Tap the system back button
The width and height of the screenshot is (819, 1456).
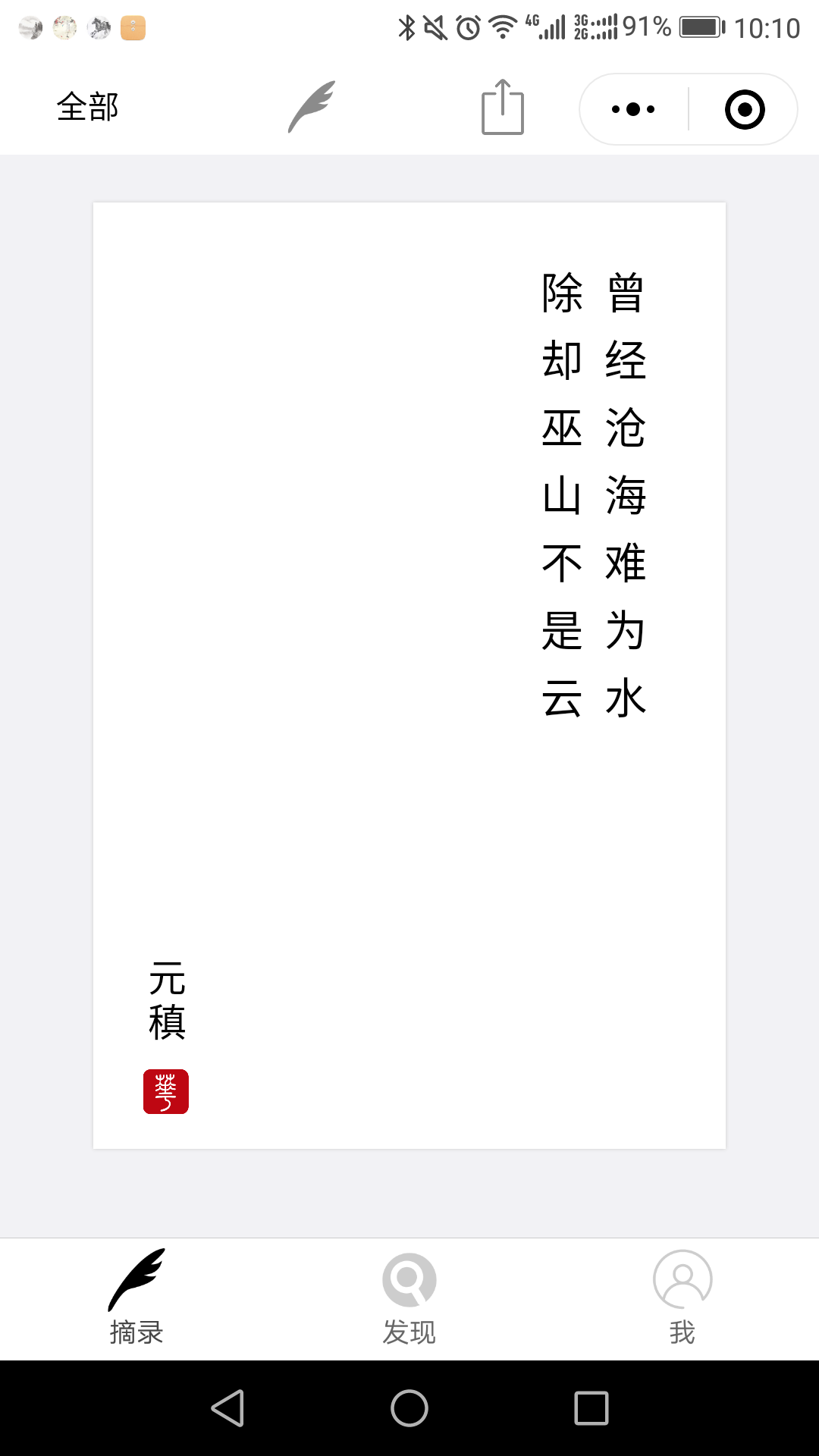click(227, 1408)
